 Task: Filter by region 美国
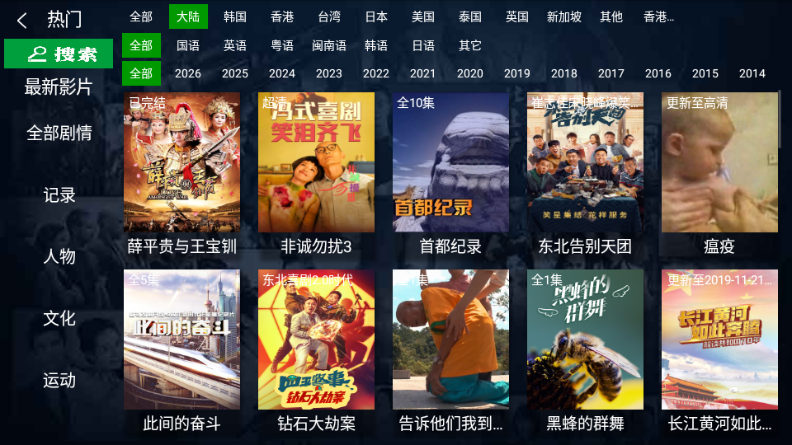(x=423, y=17)
